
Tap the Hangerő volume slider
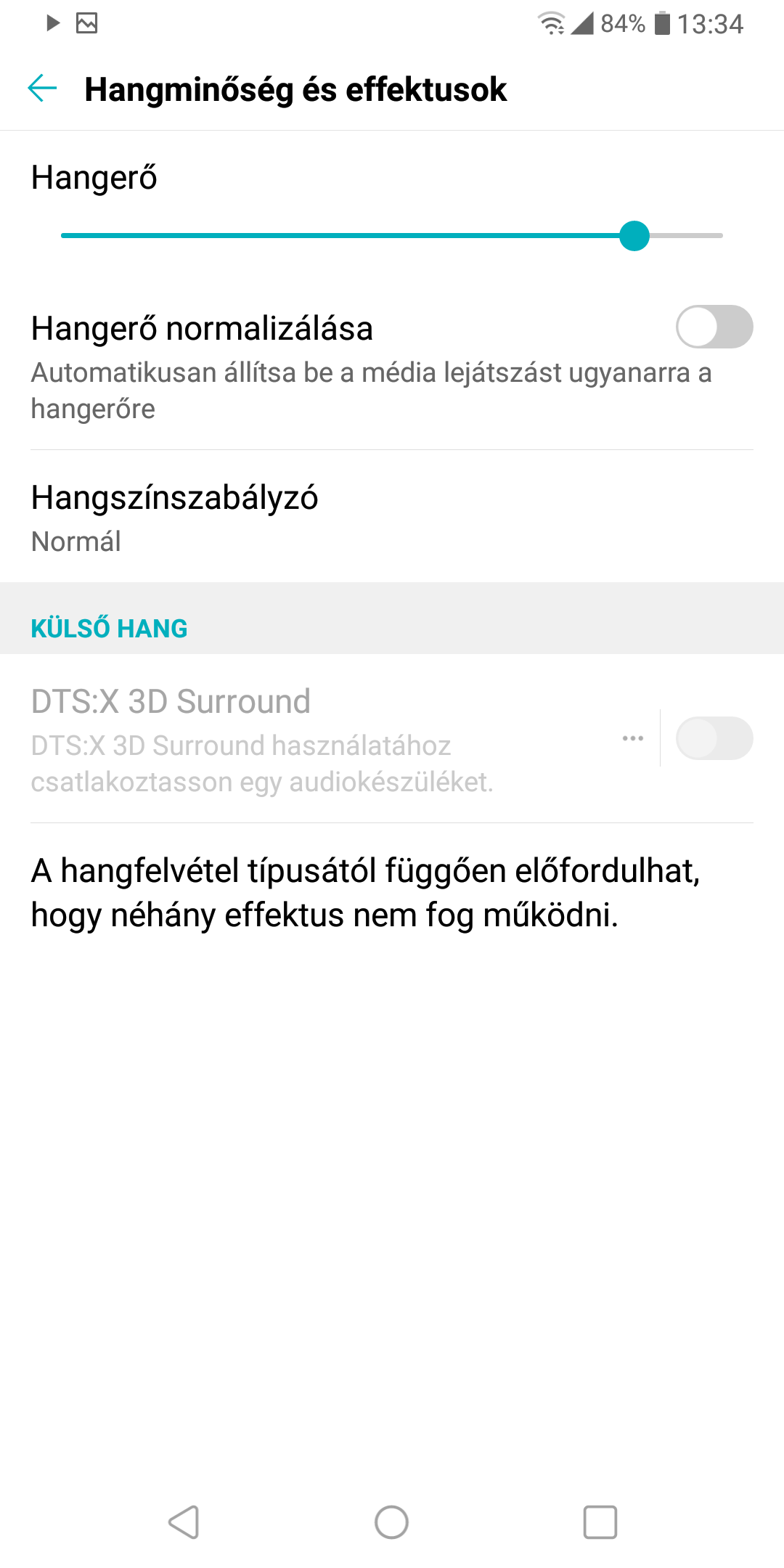coord(392,236)
